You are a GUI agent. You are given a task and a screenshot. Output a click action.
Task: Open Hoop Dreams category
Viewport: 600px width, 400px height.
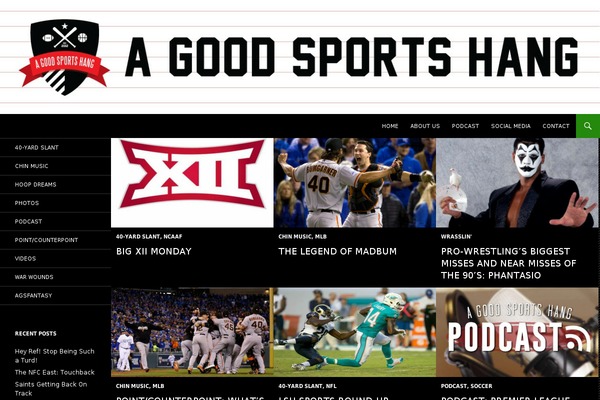(35, 184)
